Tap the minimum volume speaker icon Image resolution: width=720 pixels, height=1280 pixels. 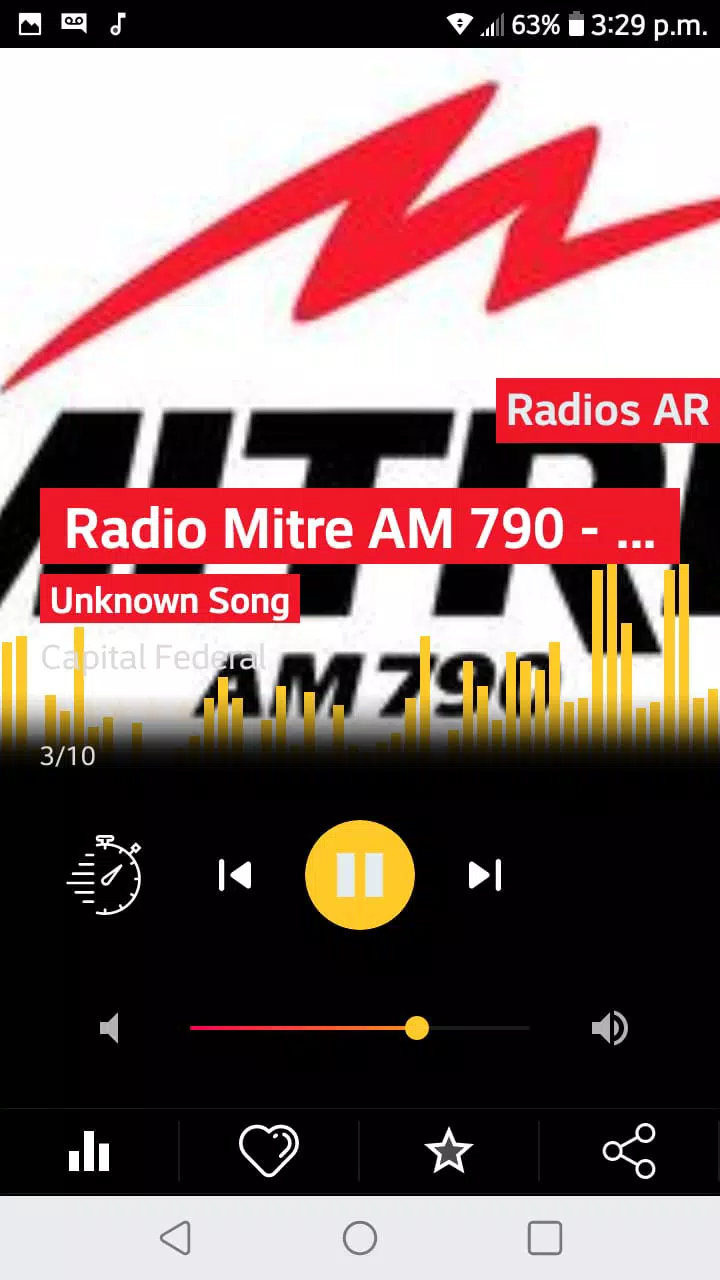click(x=110, y=1028)
